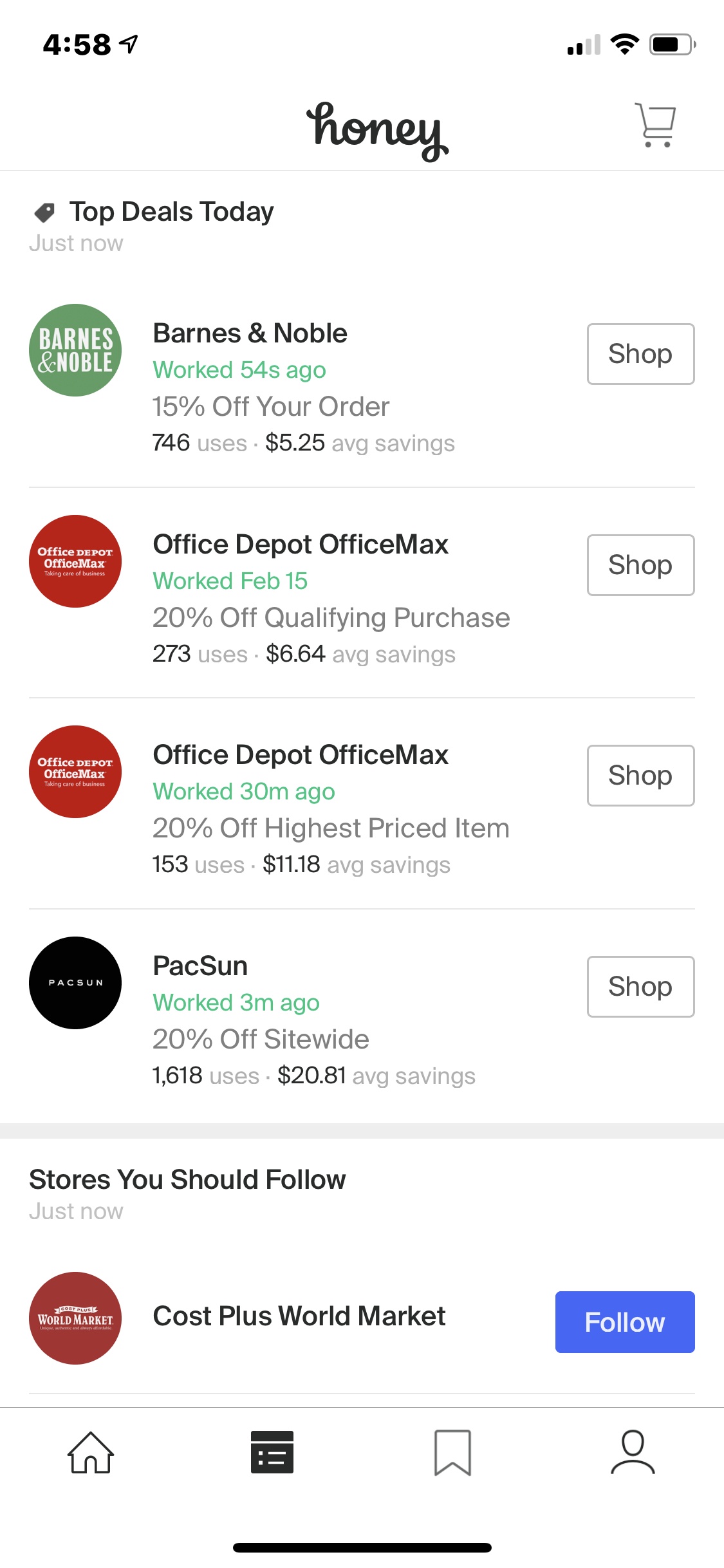Screen dimensions: 724x1568
Task: Open the Cost Plus World Market store row
Action: click(x=299, y=1317)
